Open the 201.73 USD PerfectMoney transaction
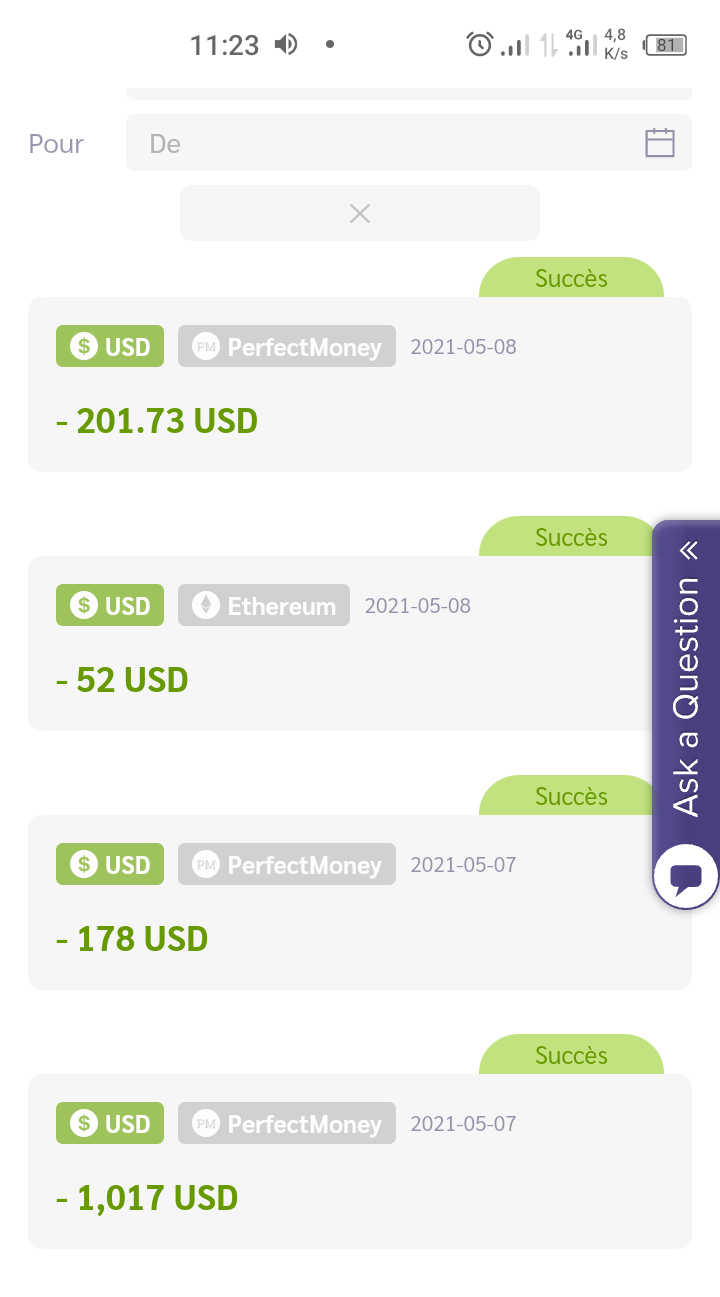The image size is (720, 1297). (x=360, y=384)
